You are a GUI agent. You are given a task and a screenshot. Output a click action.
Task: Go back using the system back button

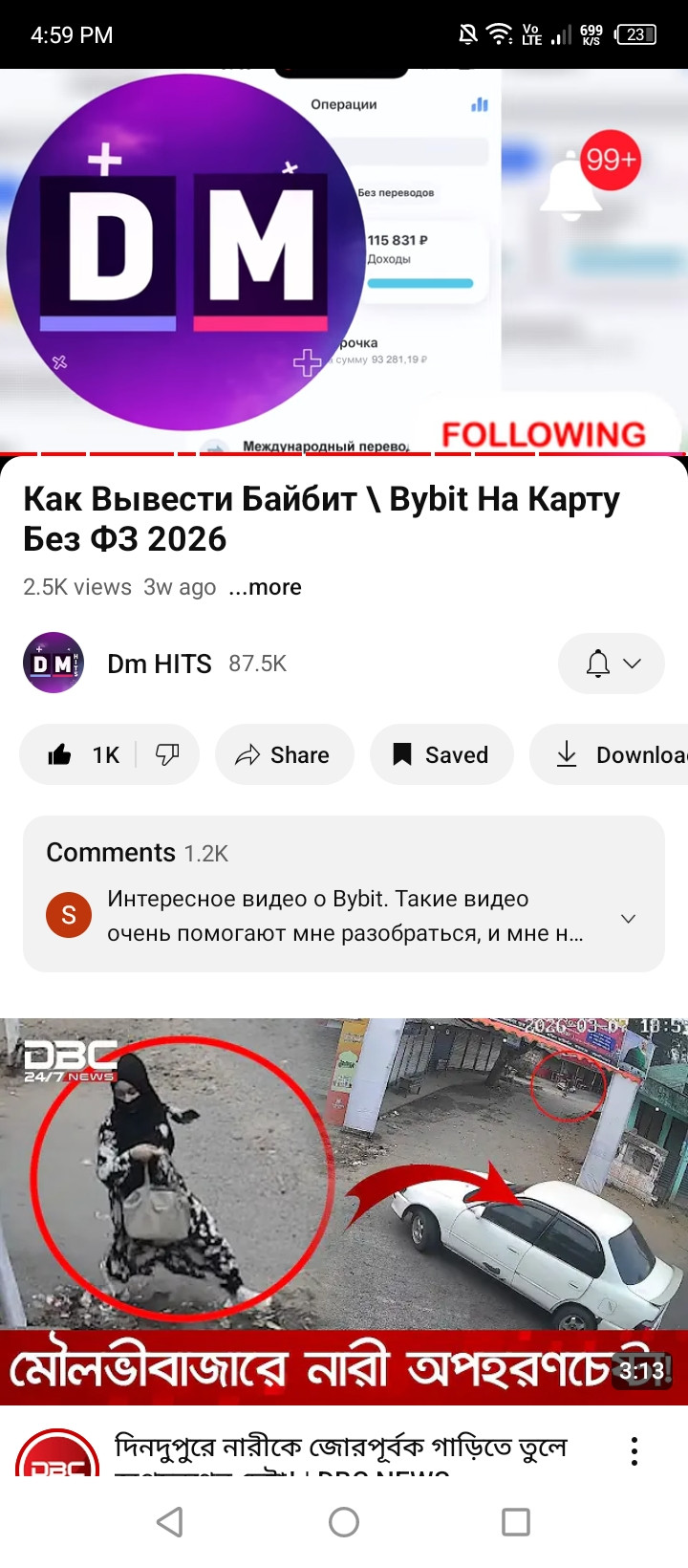pyautogui.click(x=170, y=1522)
